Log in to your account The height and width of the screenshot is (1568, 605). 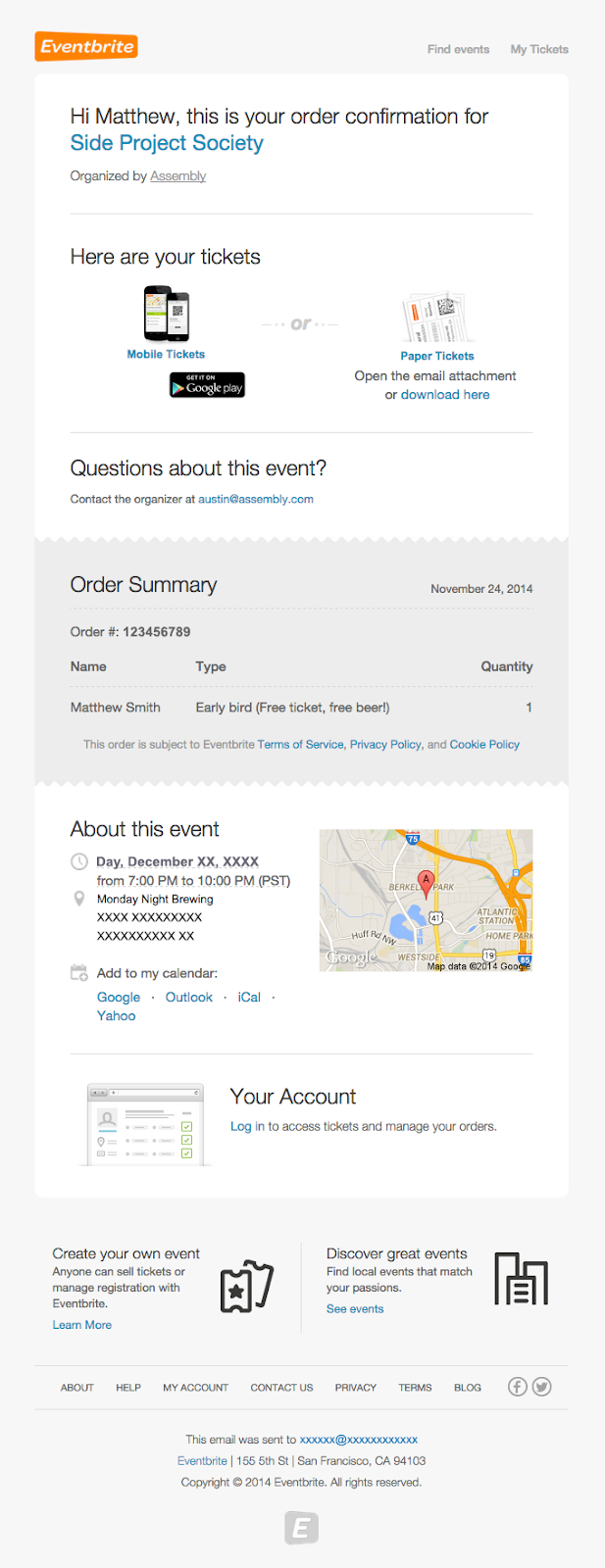[x=247, y=1127]
